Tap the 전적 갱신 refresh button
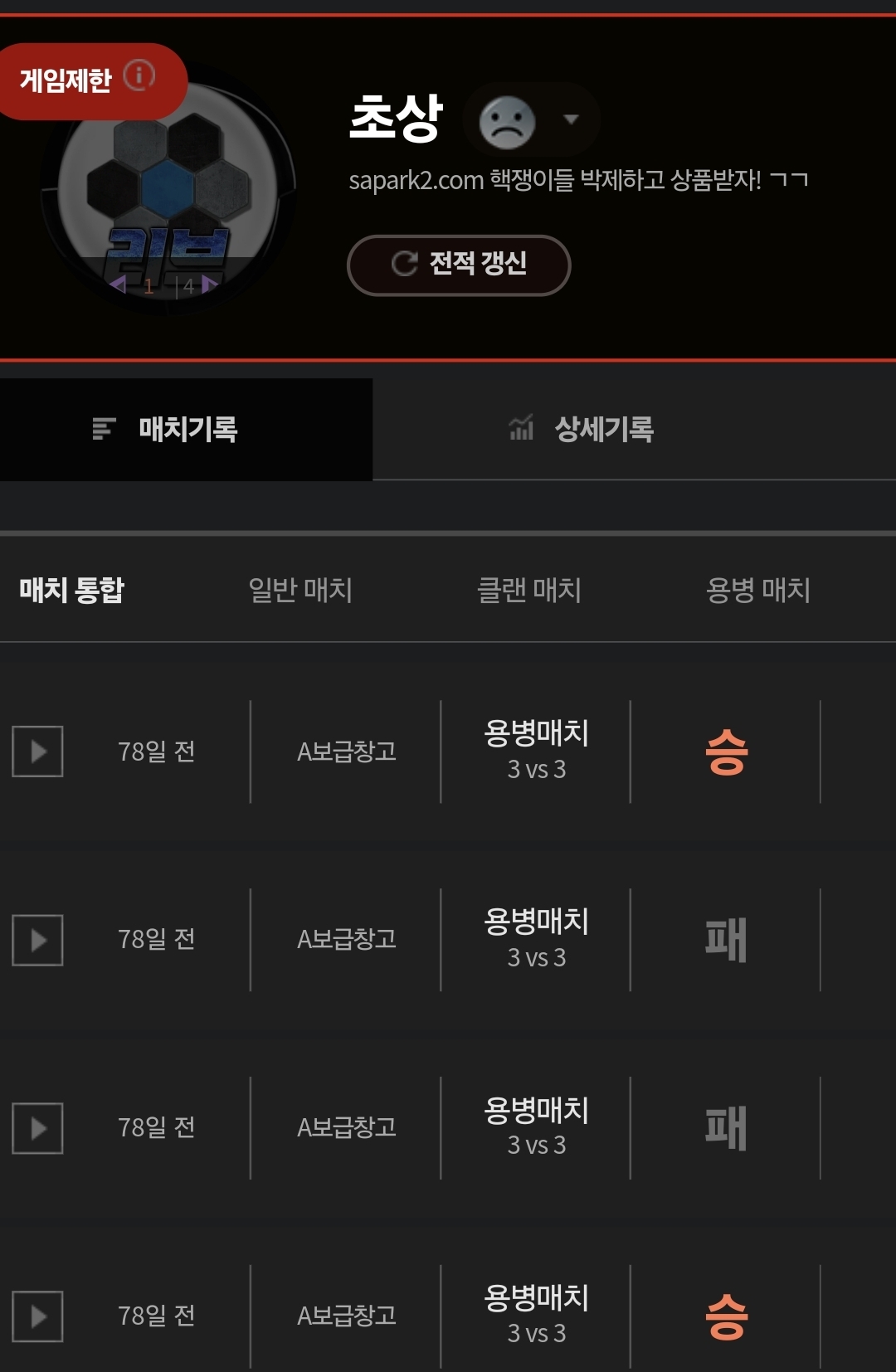896x1372 pixels. point(459,265)
